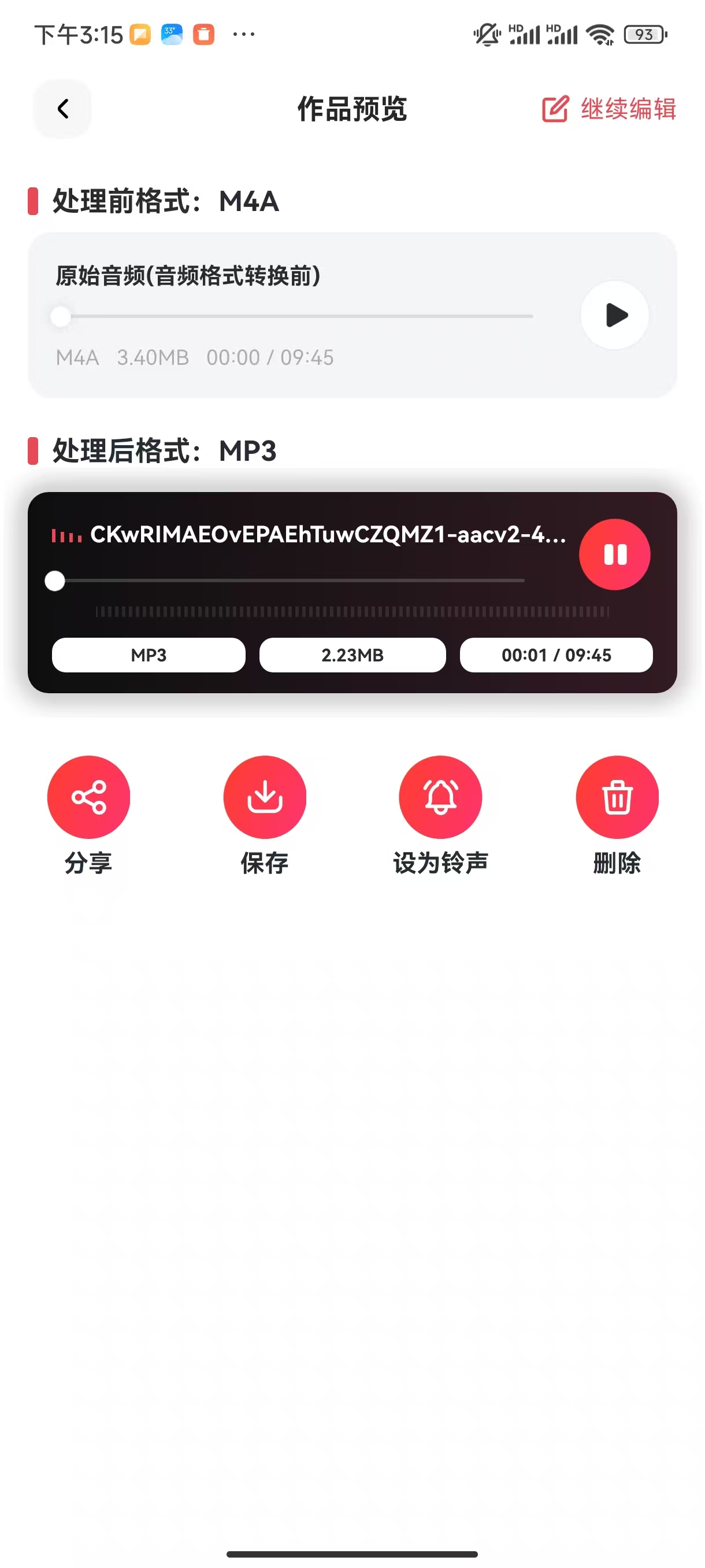Open 继续编辑 to continue editing

point(628,110)
